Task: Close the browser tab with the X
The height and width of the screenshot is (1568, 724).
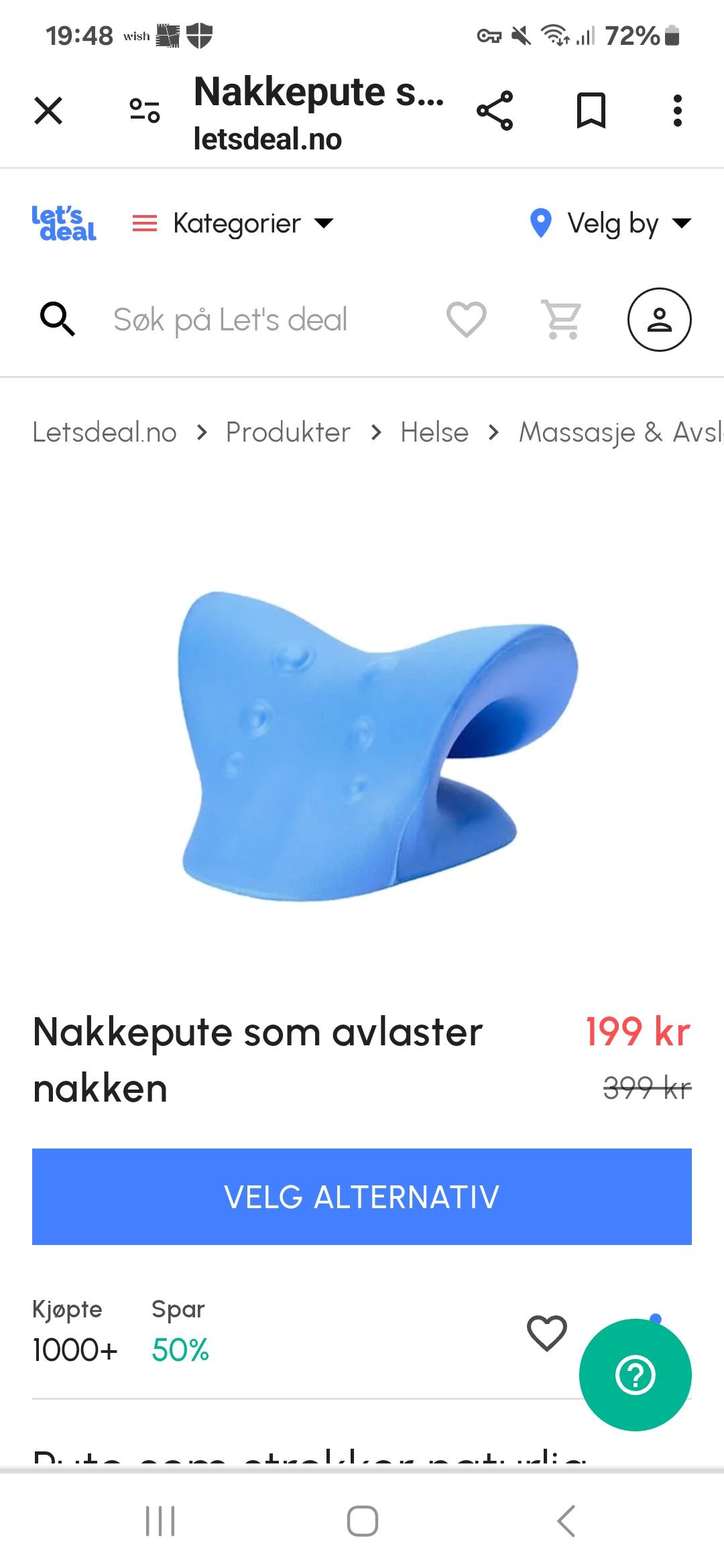Action: pos(48,111)
